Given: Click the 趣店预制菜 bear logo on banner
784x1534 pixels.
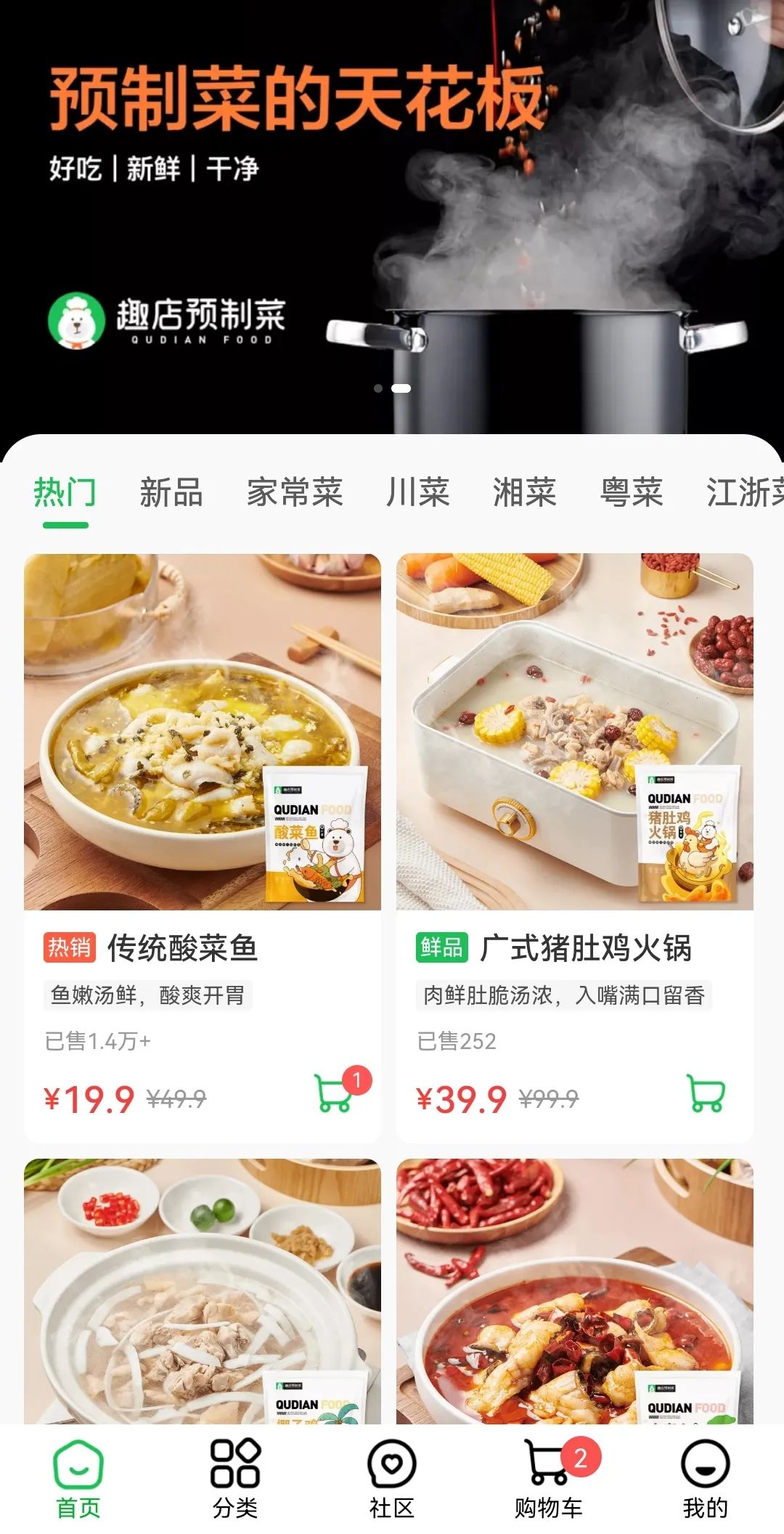Looking at the screenshot, I should [76, 322].
